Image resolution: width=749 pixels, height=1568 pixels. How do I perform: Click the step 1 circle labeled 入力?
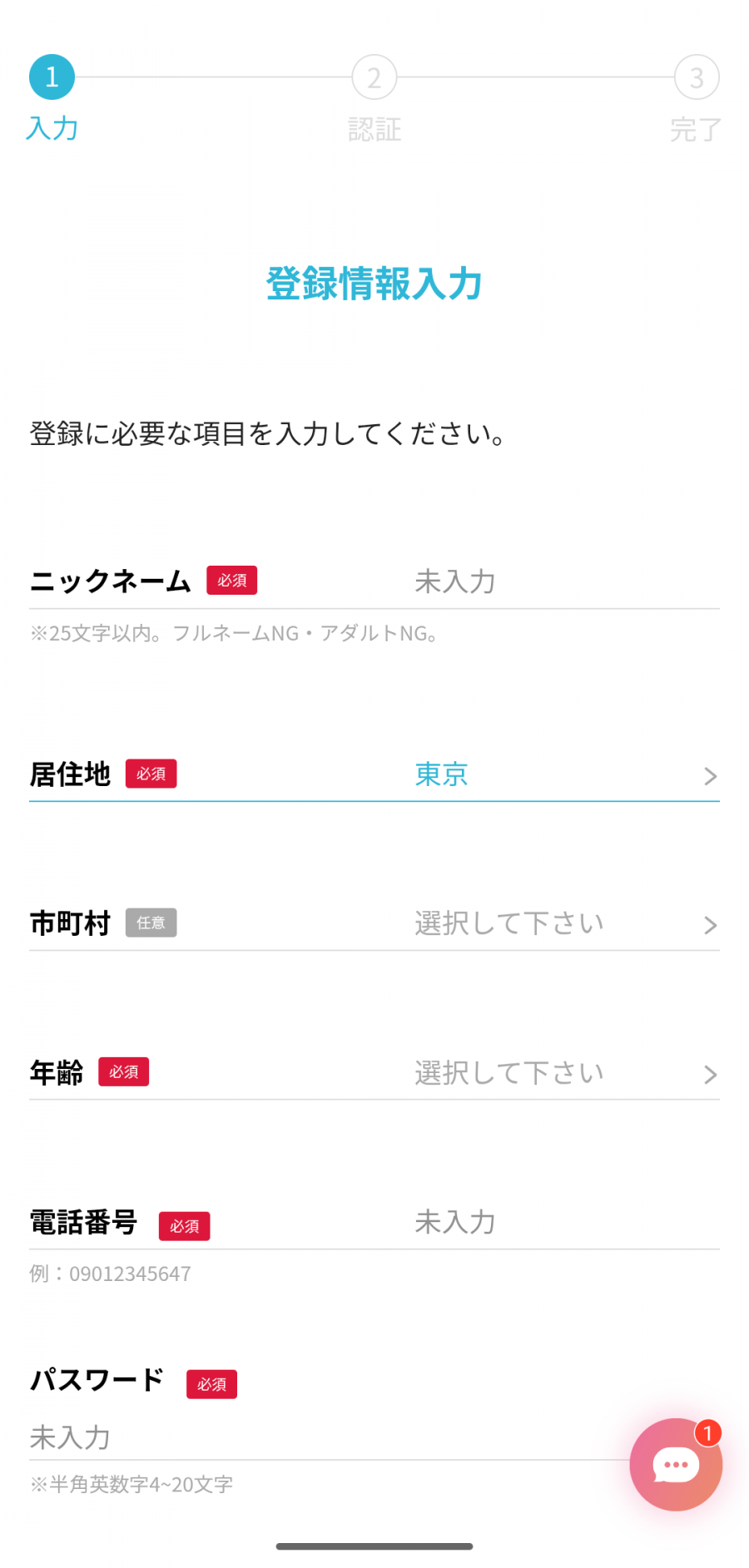pyautogui.click(x=52, y=77)
